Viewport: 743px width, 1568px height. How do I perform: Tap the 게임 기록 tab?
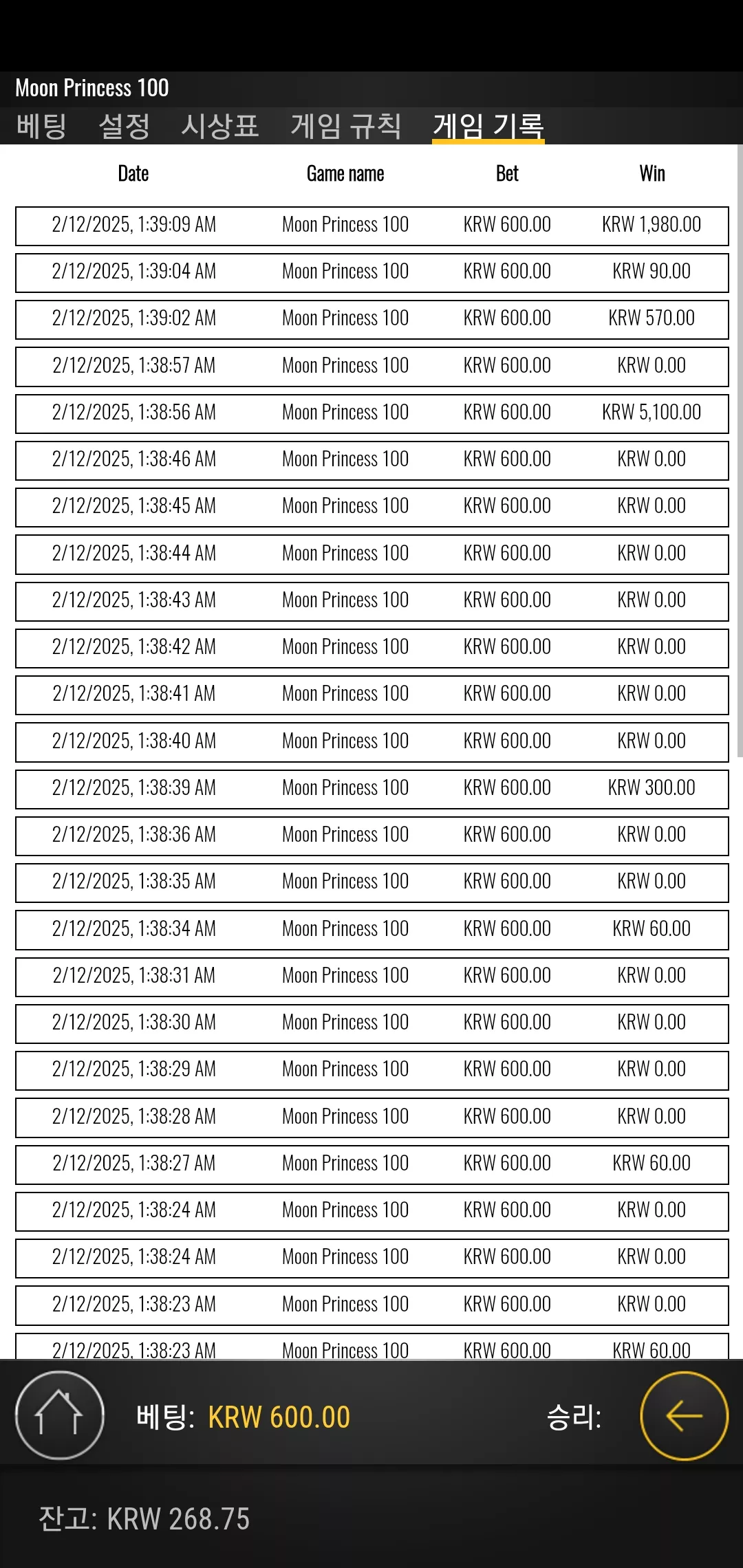click(488, 126)
